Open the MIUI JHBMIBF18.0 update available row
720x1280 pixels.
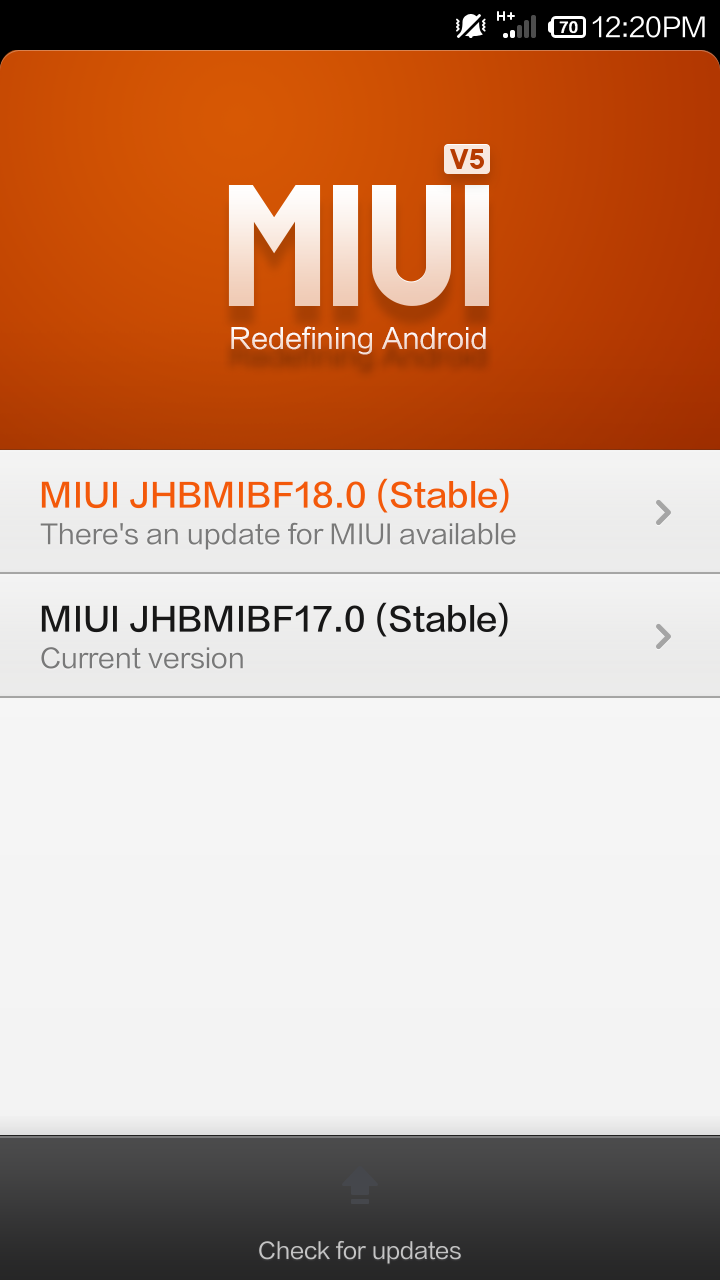point(360,512)
